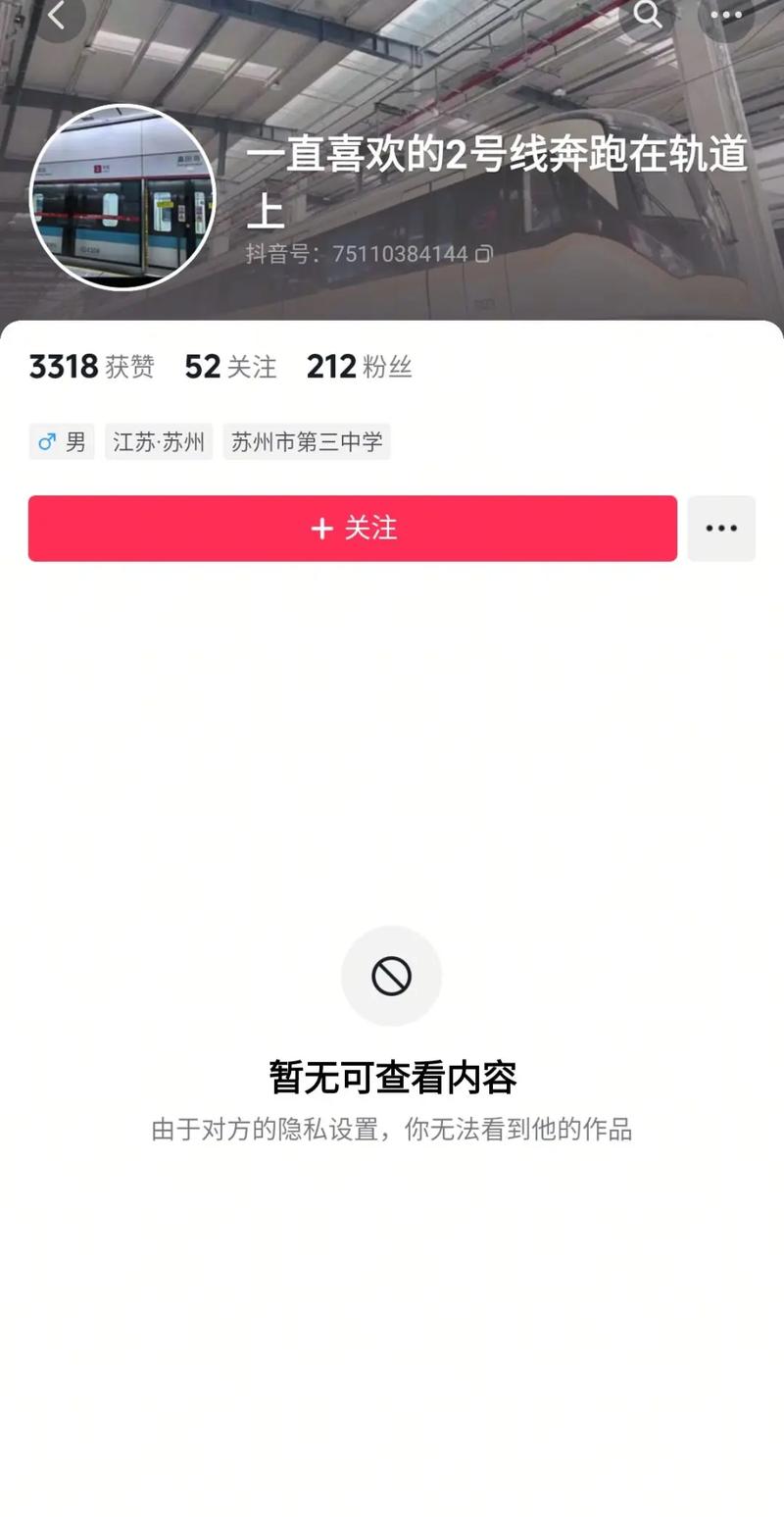Open the 52 关注 following list

click(229, 367)
